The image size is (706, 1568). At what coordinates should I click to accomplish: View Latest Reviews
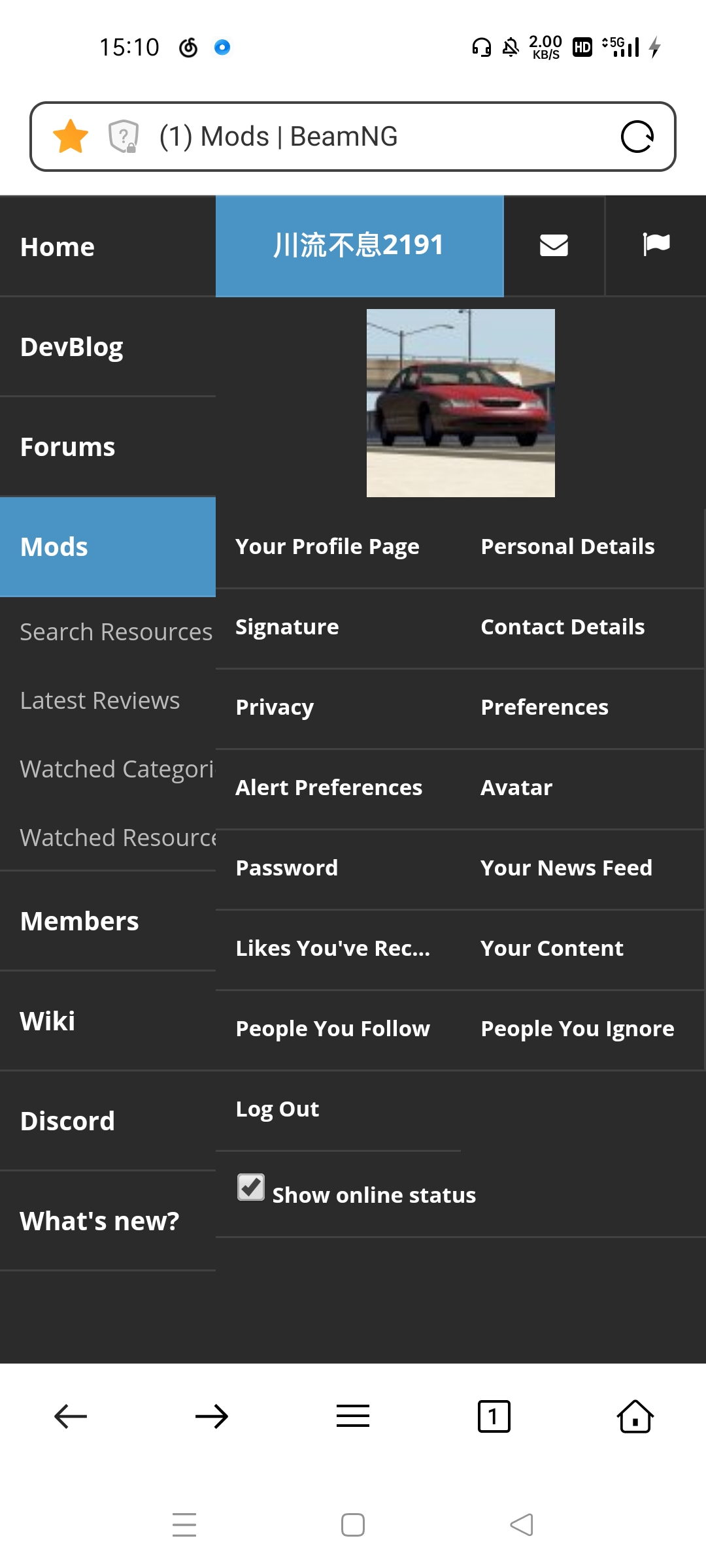click(100, 700)
